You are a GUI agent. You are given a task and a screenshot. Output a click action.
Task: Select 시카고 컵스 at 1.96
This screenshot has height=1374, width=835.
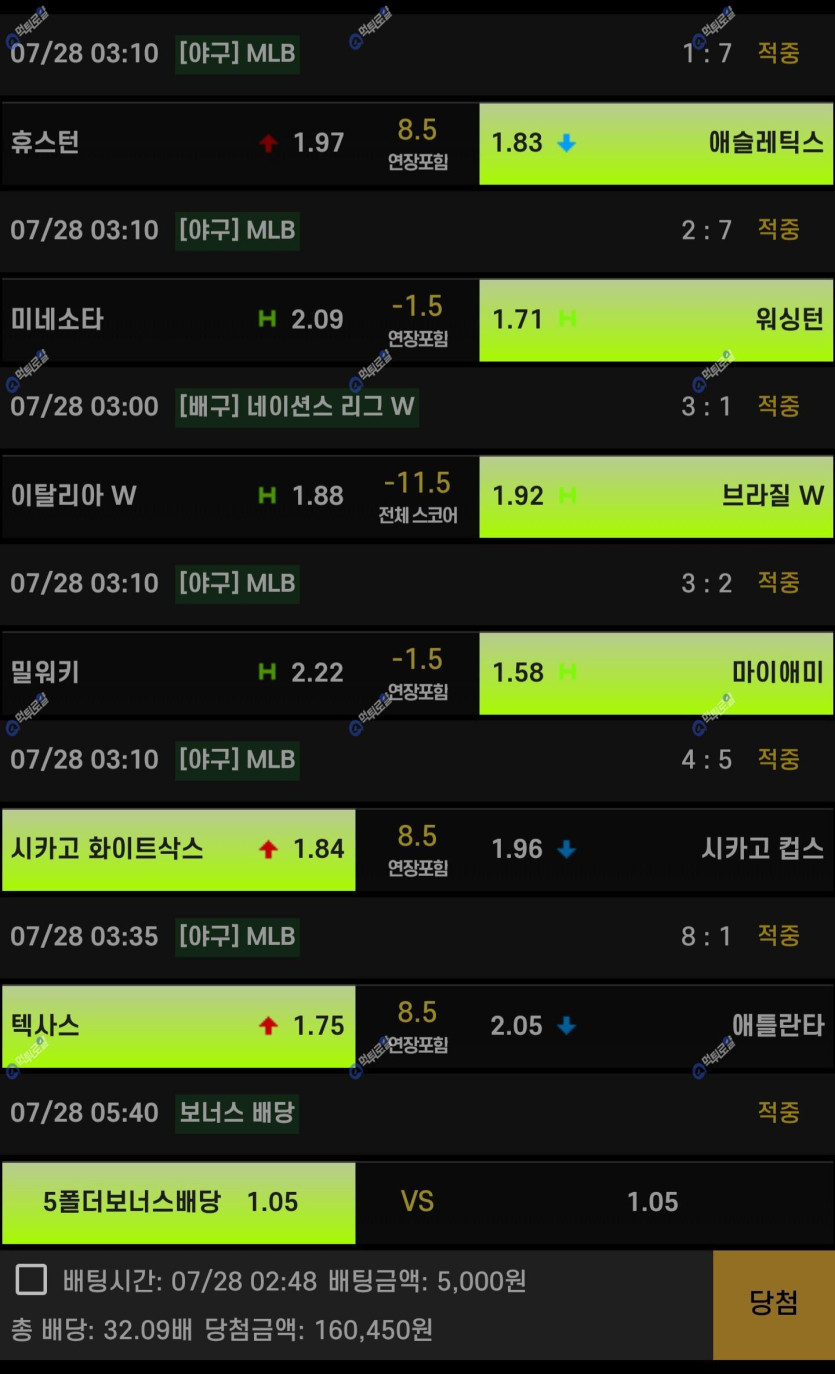tap(656, 850)
